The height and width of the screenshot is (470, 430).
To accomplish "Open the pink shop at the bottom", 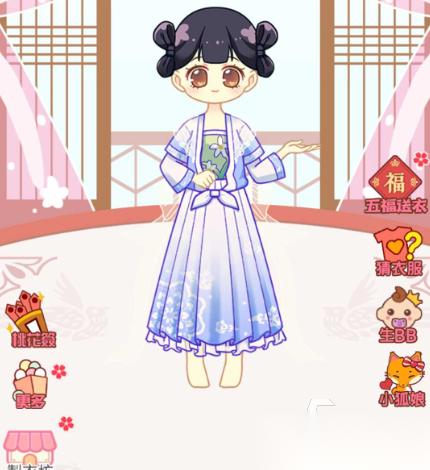I will coord(30,450).
